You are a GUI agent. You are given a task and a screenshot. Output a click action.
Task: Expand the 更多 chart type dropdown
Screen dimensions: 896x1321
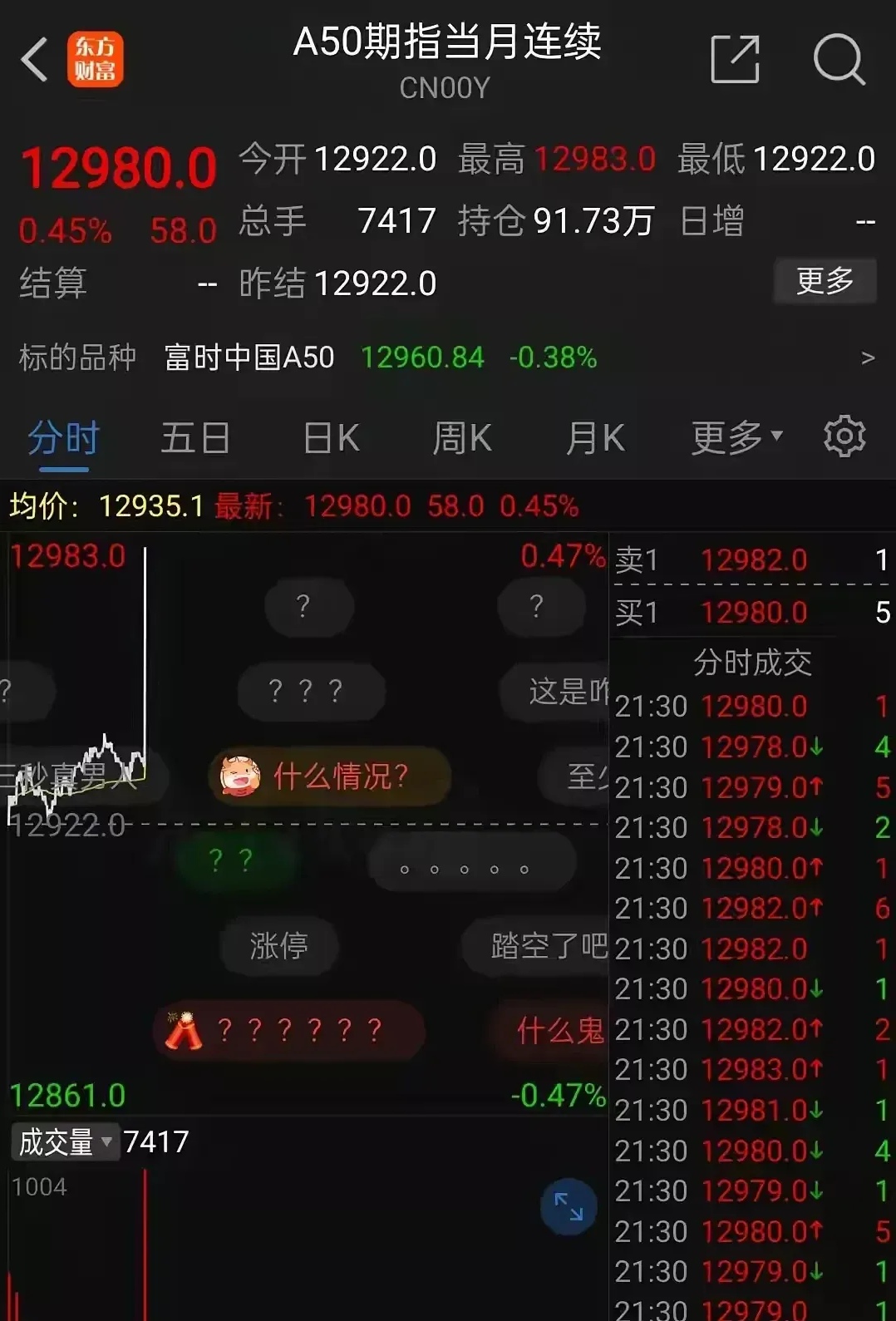point(736,436)
